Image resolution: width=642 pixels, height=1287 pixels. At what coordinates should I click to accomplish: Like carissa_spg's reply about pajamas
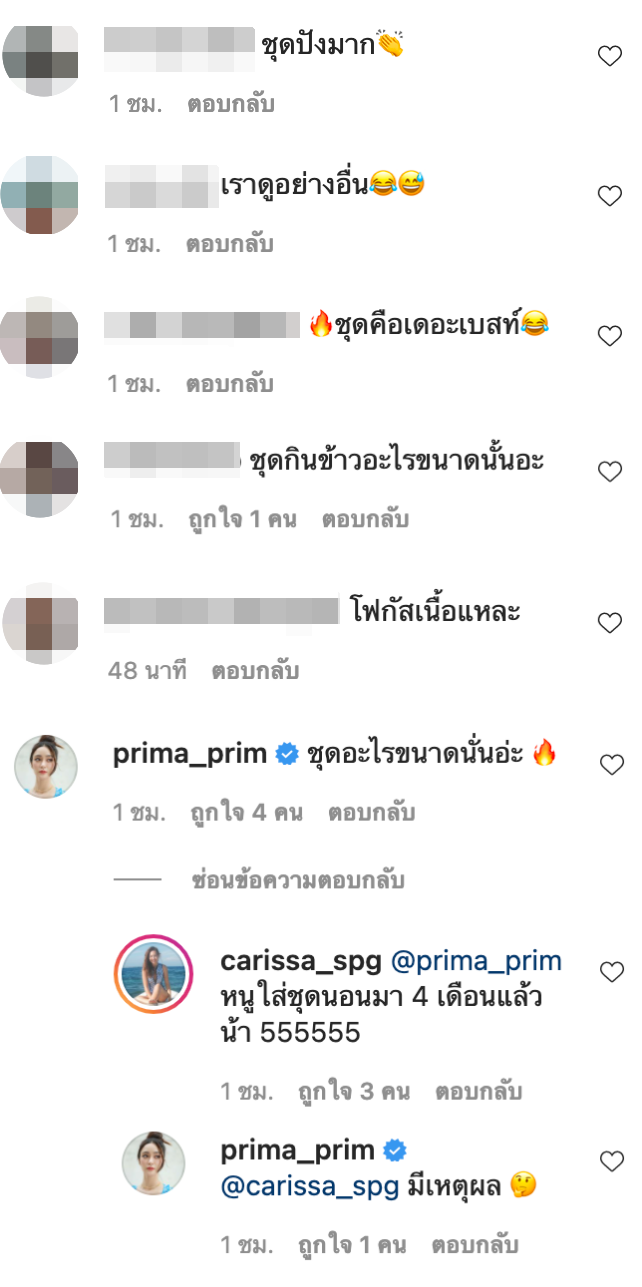(x=610, y=971)
